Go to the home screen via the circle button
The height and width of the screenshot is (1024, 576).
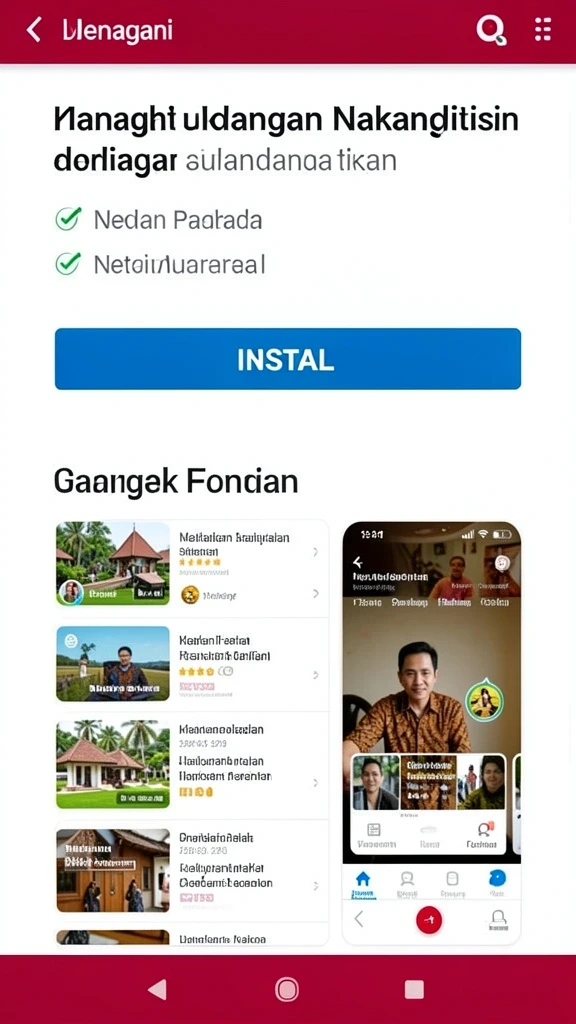pyautogui.click(x=287, y=989)
